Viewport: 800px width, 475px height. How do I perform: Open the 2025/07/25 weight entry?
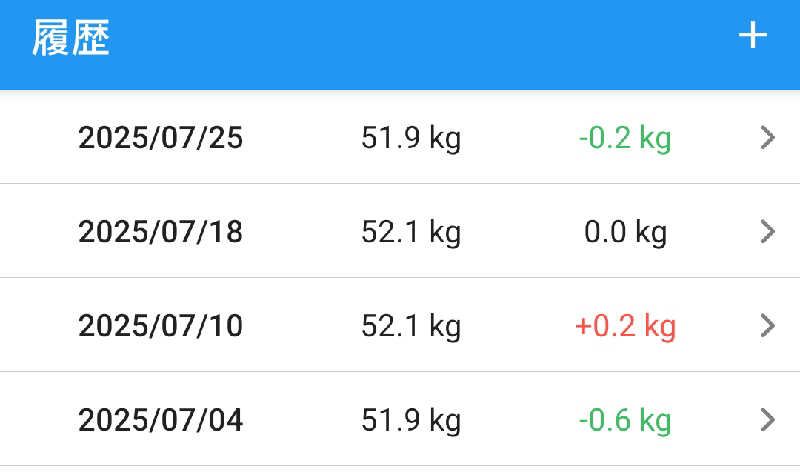tap(400, 138)
